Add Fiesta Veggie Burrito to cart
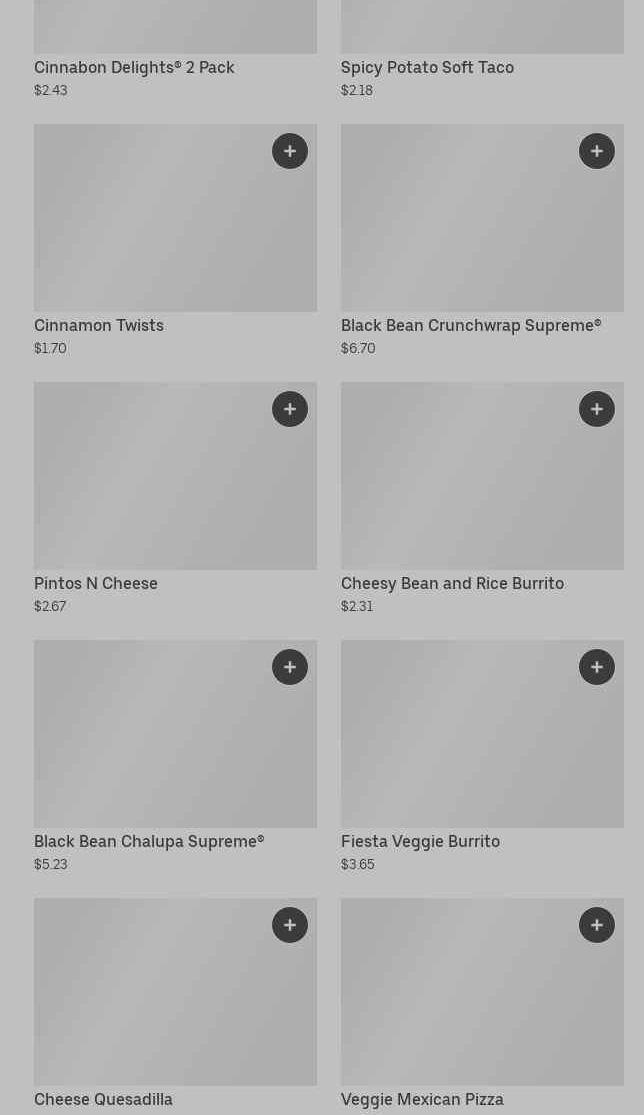This screenshot has height=1115, width=644. [x=597, y=667]
